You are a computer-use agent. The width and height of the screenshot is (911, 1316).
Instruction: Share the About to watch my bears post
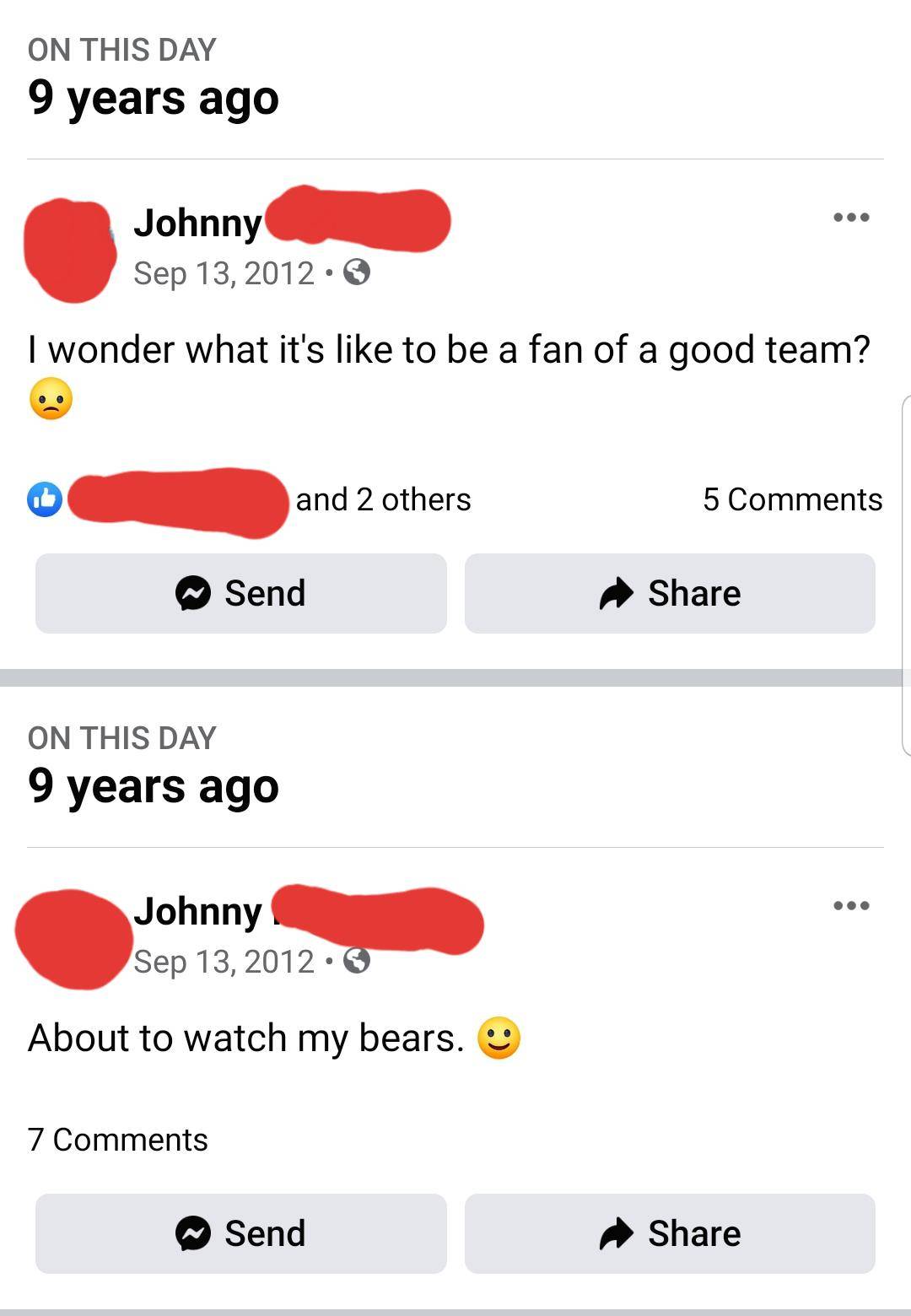[x=670, y=1233]
